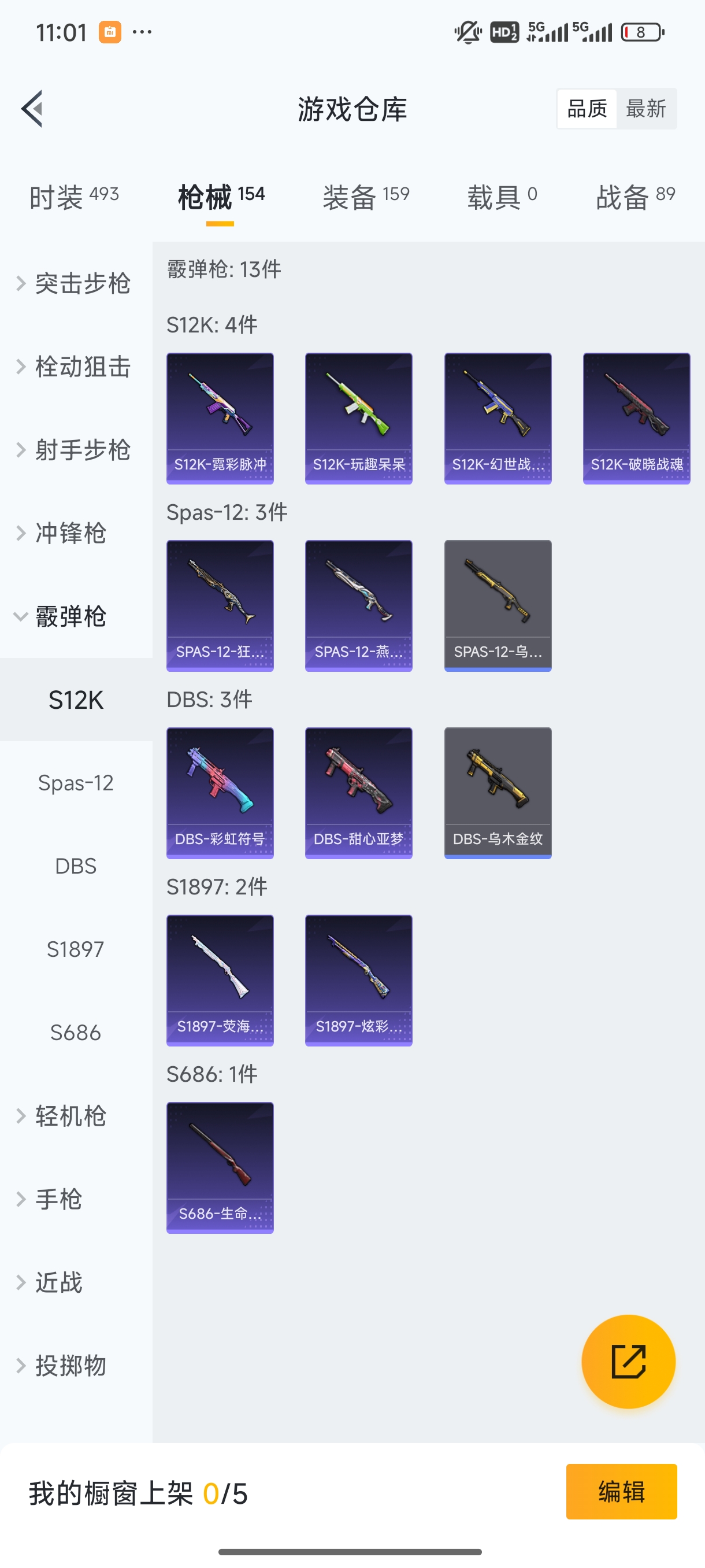Tap the back arrow to exit the warehouse
The image size is (705, 1568).
coord(34,108)
